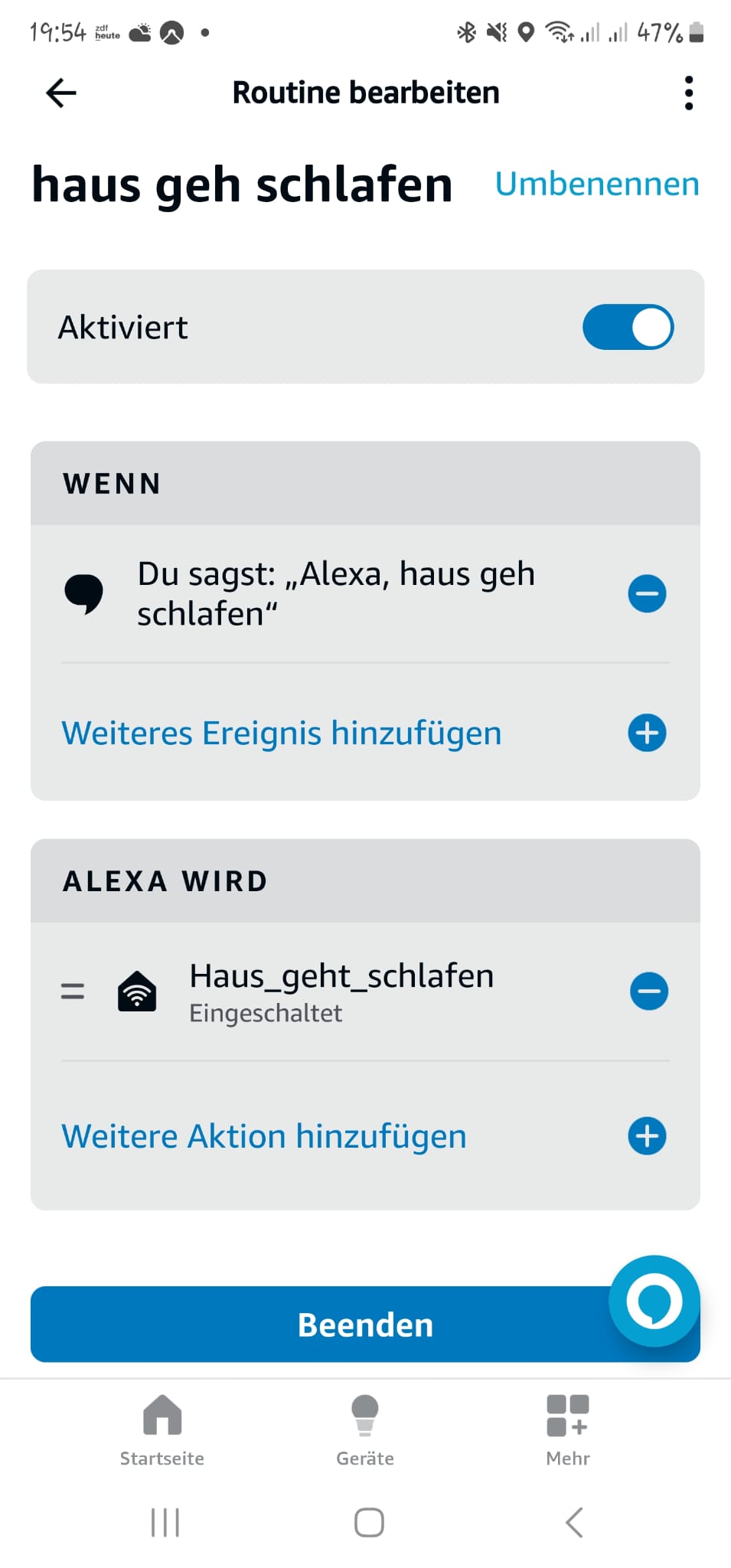Open the Mehr tab
Viewport: 731px width, 1568px height.
coord(568,1430)
